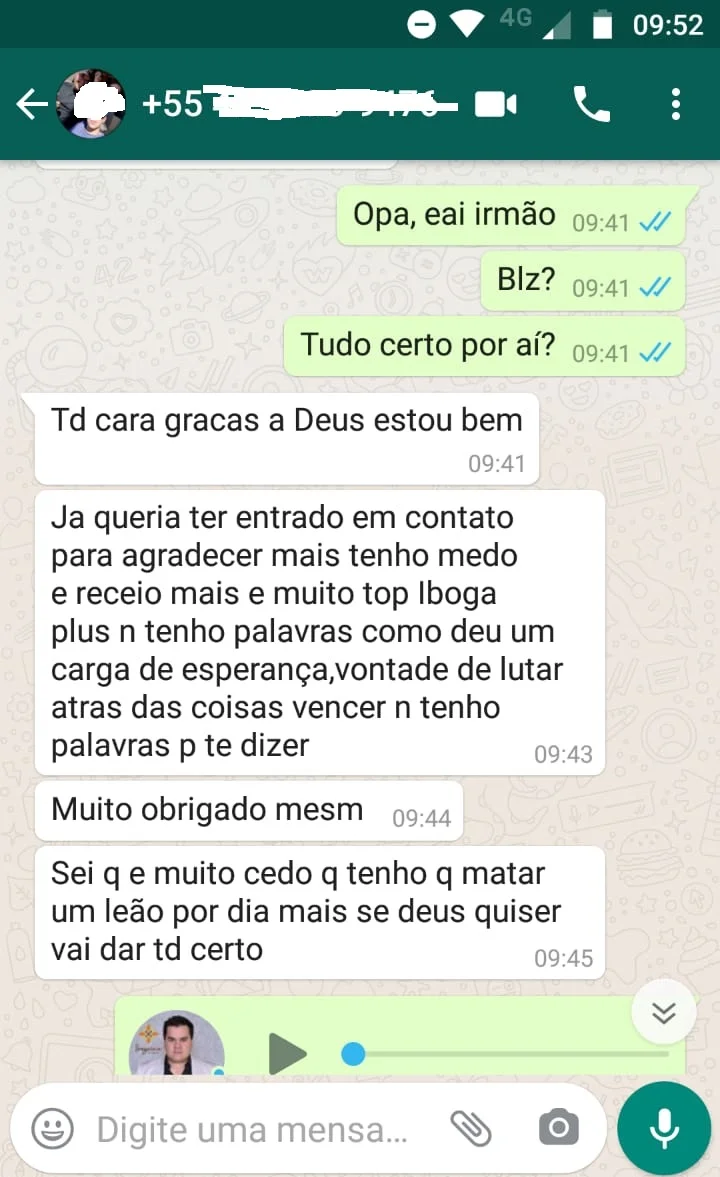Go back to the chat list
The image size is (720, 1177).
32,104
